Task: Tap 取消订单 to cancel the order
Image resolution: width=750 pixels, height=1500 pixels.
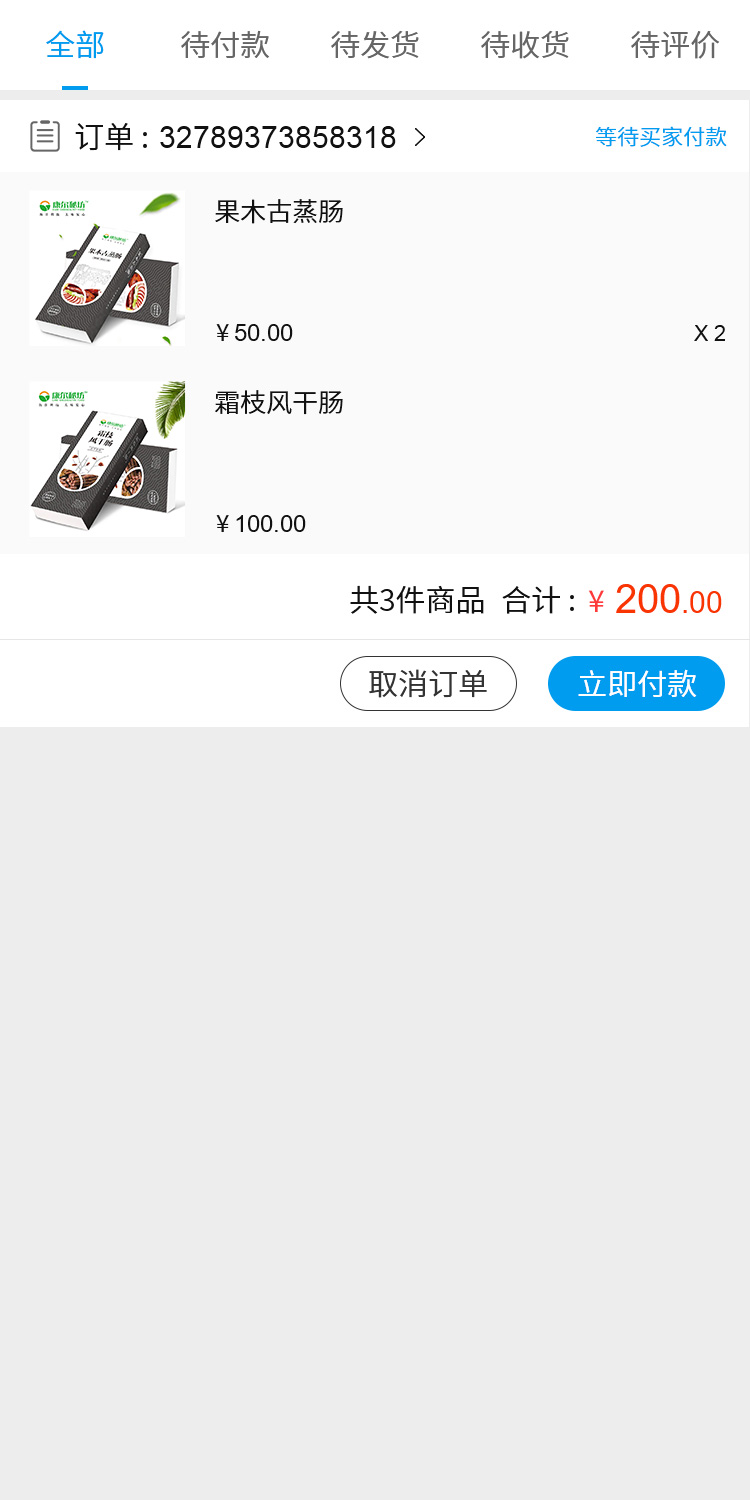Action: pyautogui.click(x=428, y=684)
